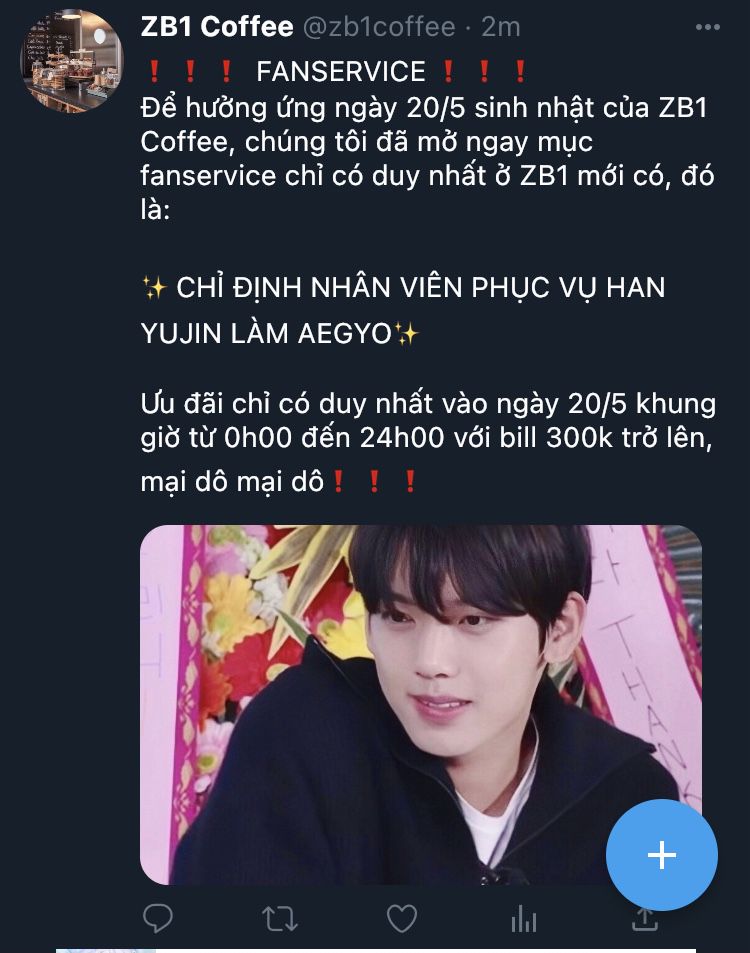The width and height of the screenshot is (750, 953).
Task: Compose a new tweet with plus button
Action: [661, 855]
